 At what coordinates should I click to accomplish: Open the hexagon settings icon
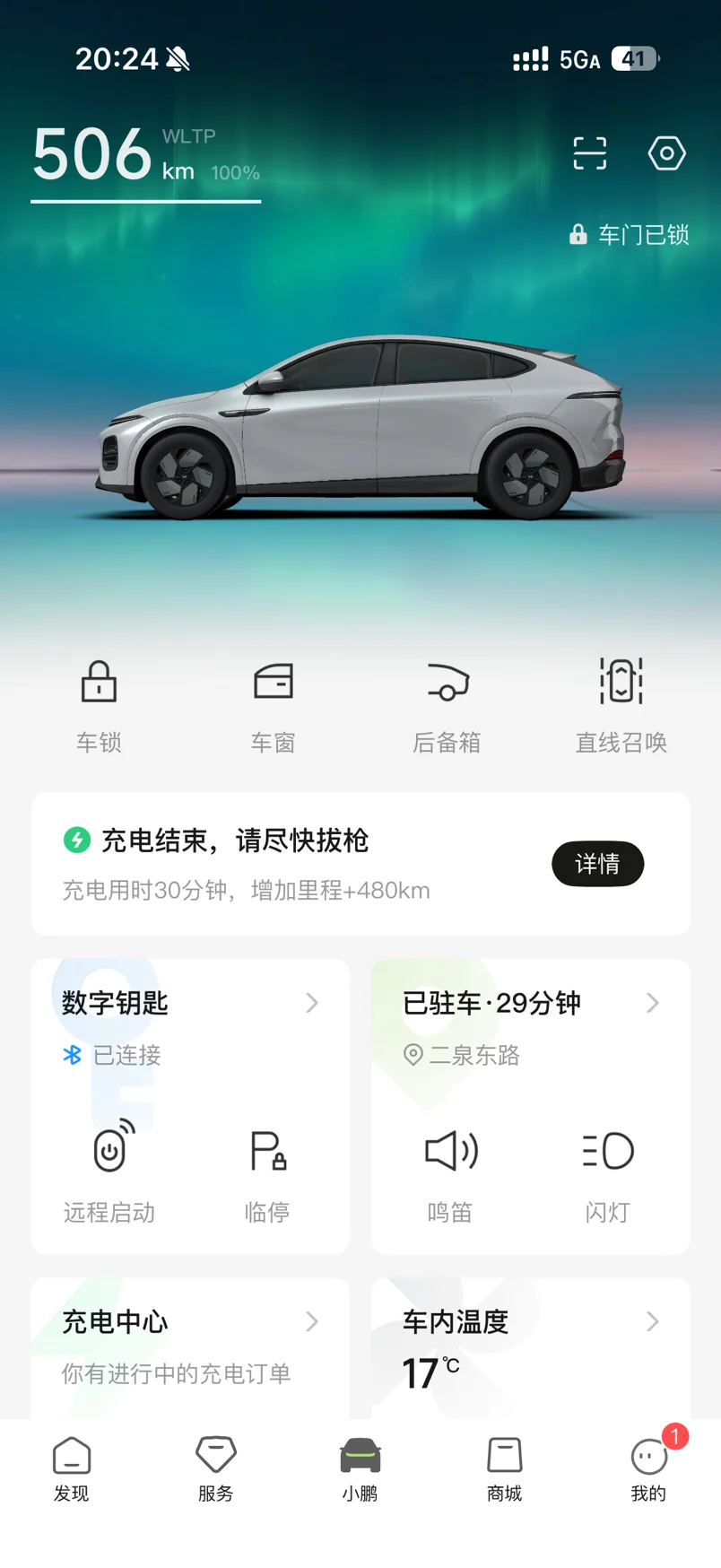coord(666,153)
